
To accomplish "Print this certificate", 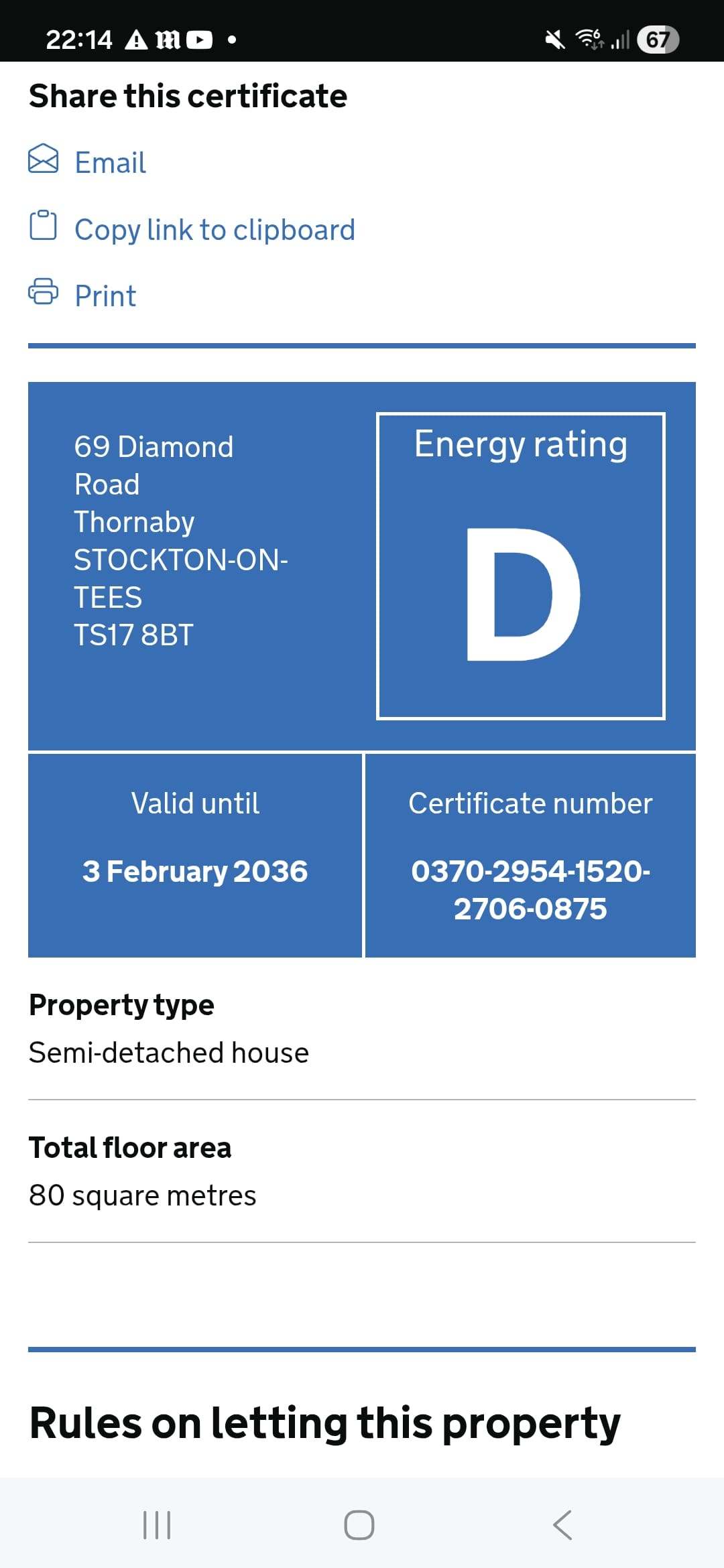I will coord(105,296).
